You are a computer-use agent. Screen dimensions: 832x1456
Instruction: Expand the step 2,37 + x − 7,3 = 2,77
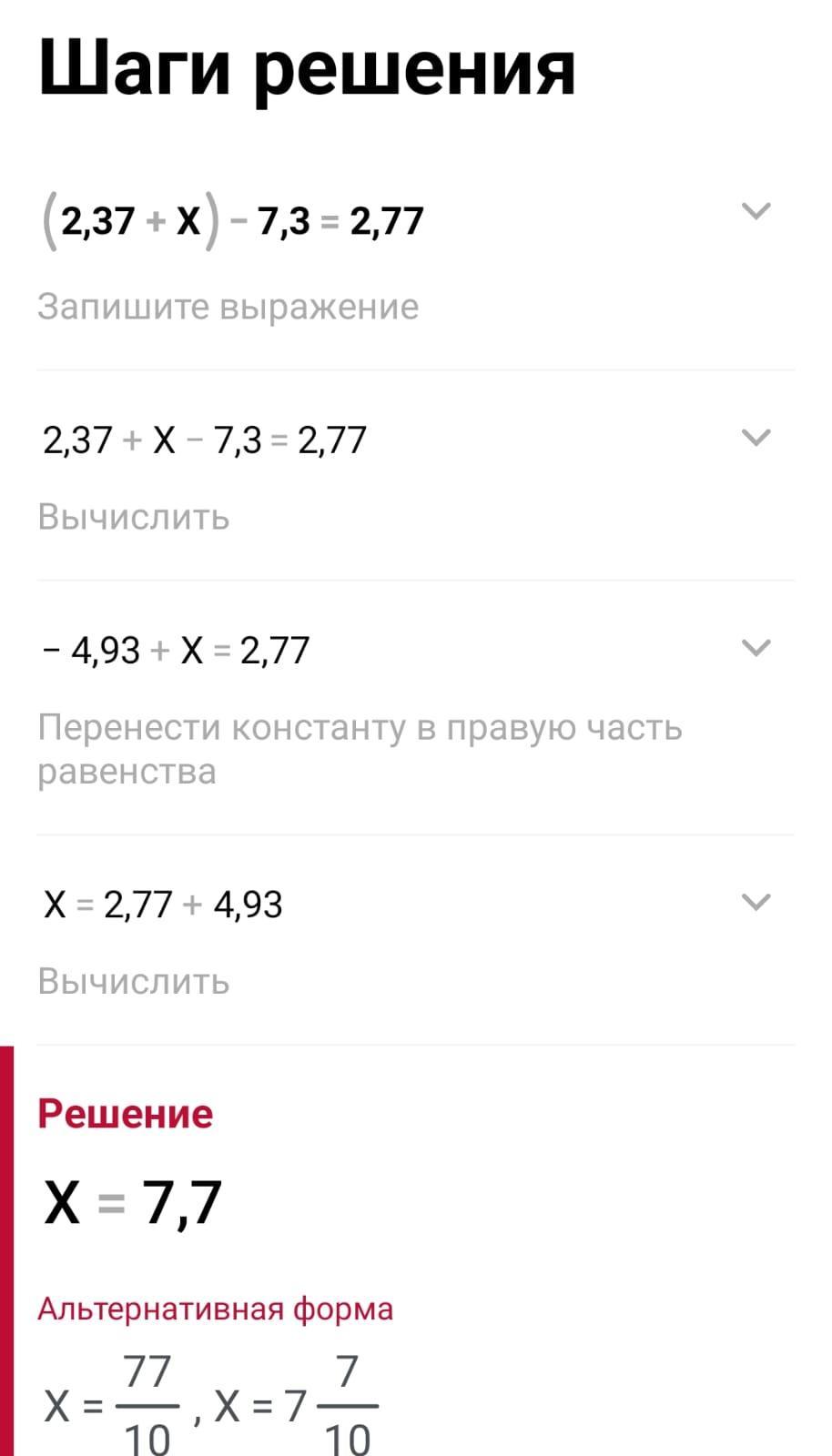(756, 439)
